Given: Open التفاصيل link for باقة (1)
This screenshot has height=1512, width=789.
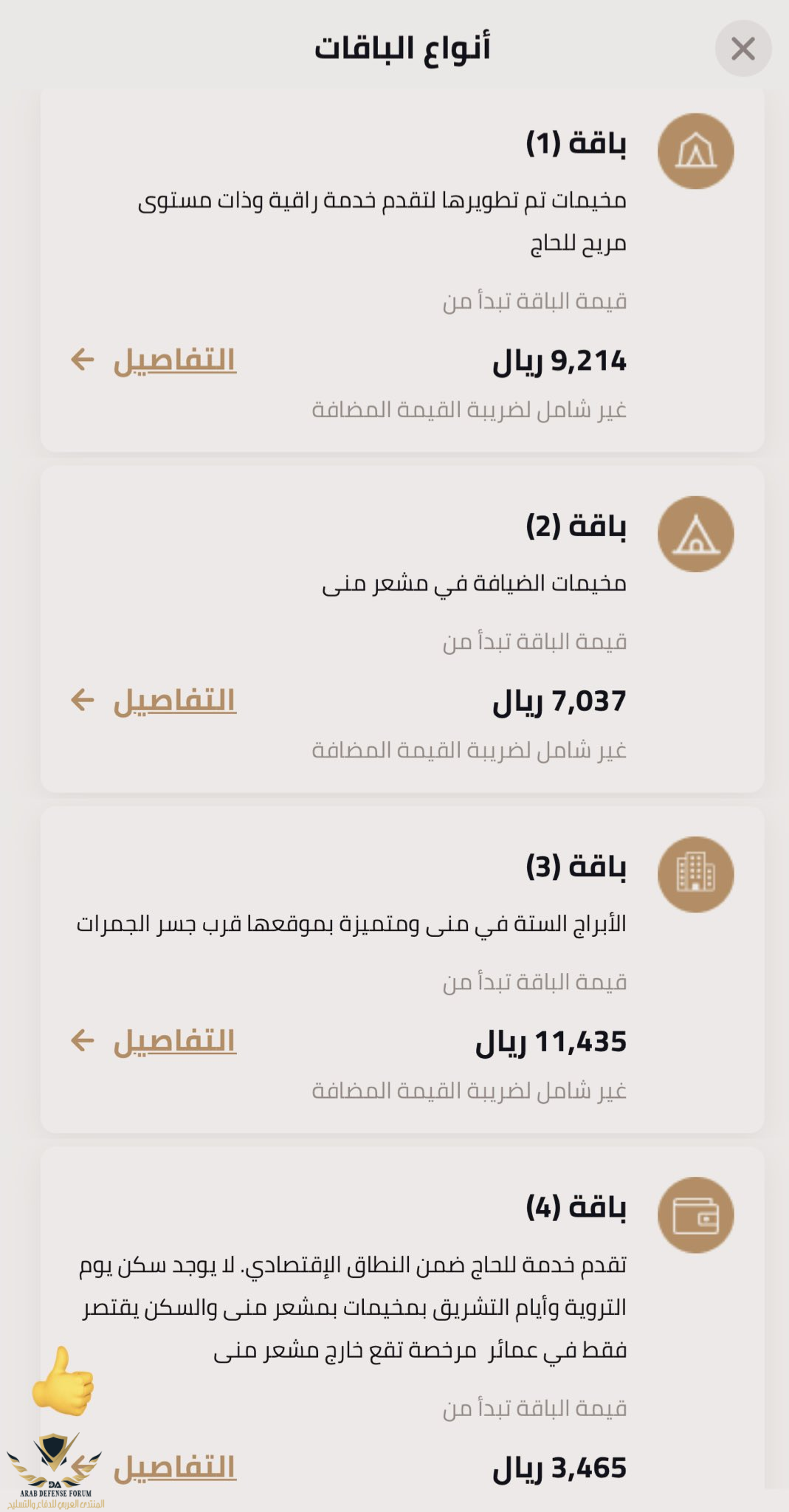Looking at the screenshot, I should 174,360.
